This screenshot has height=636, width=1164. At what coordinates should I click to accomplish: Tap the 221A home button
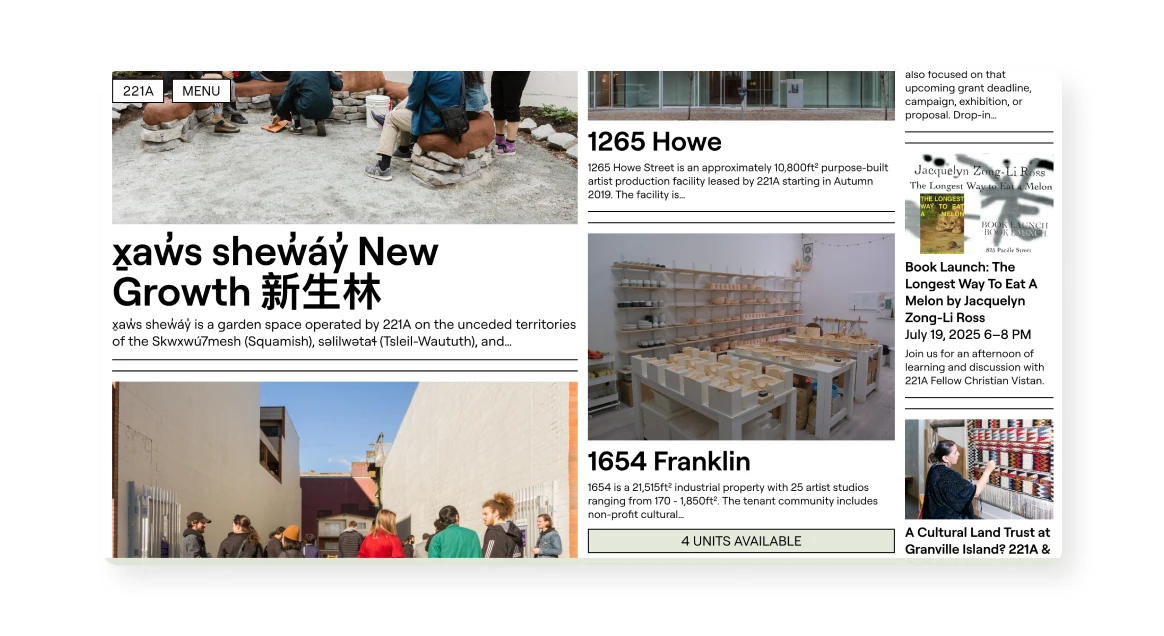coord(138,91)
